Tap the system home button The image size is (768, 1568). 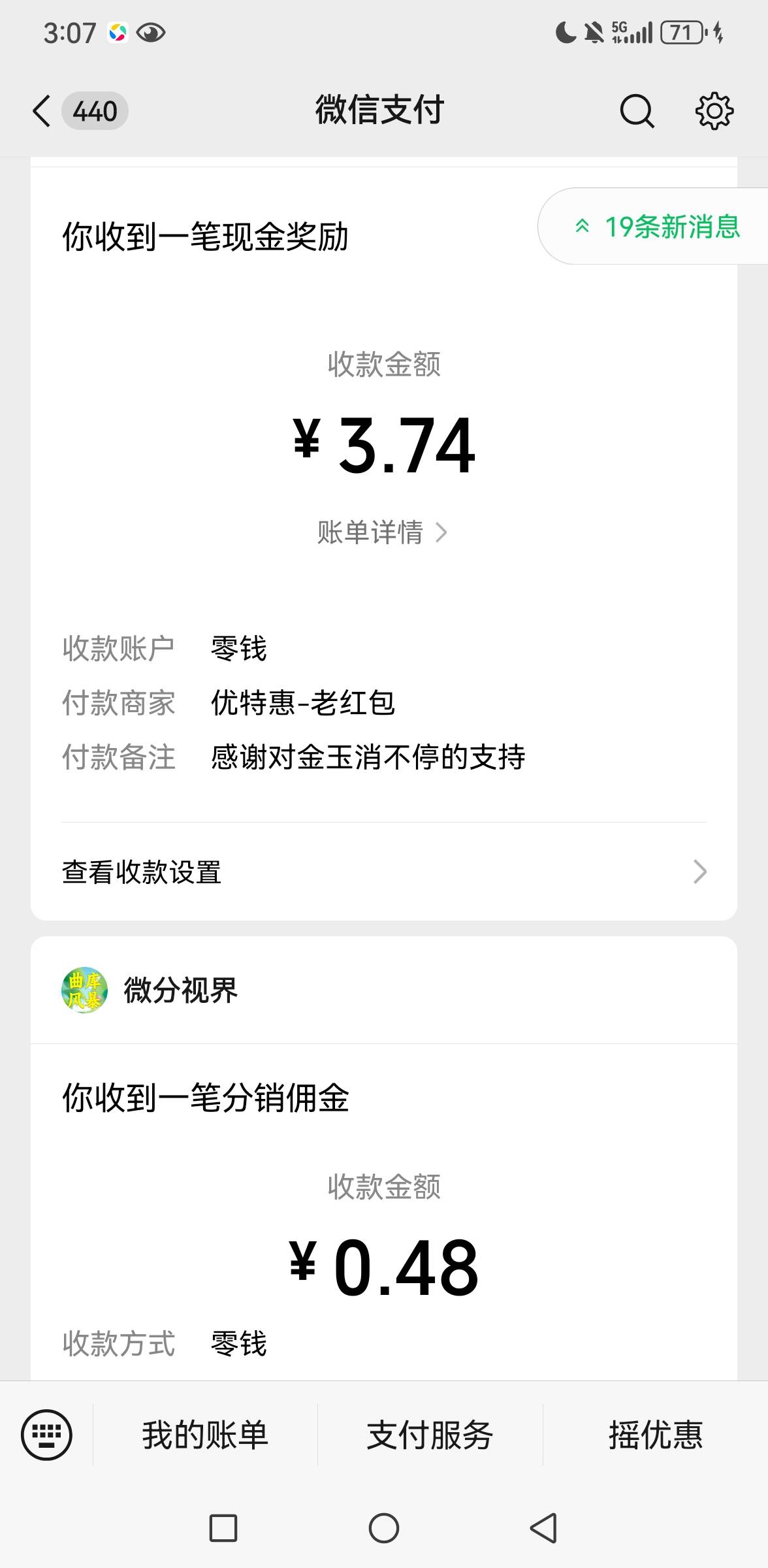click(x=384, y=1528)
